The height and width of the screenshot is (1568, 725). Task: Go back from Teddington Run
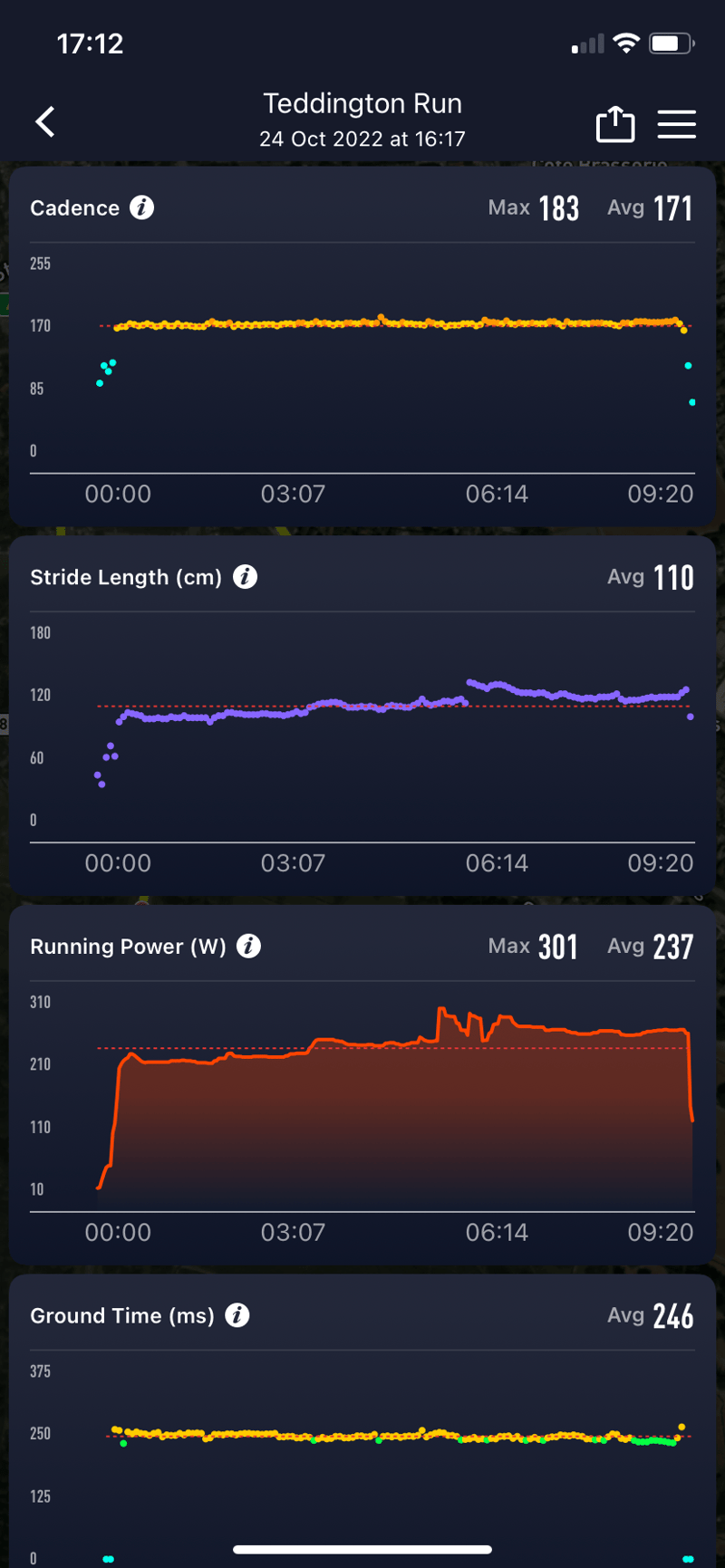[x=45, y=121]
